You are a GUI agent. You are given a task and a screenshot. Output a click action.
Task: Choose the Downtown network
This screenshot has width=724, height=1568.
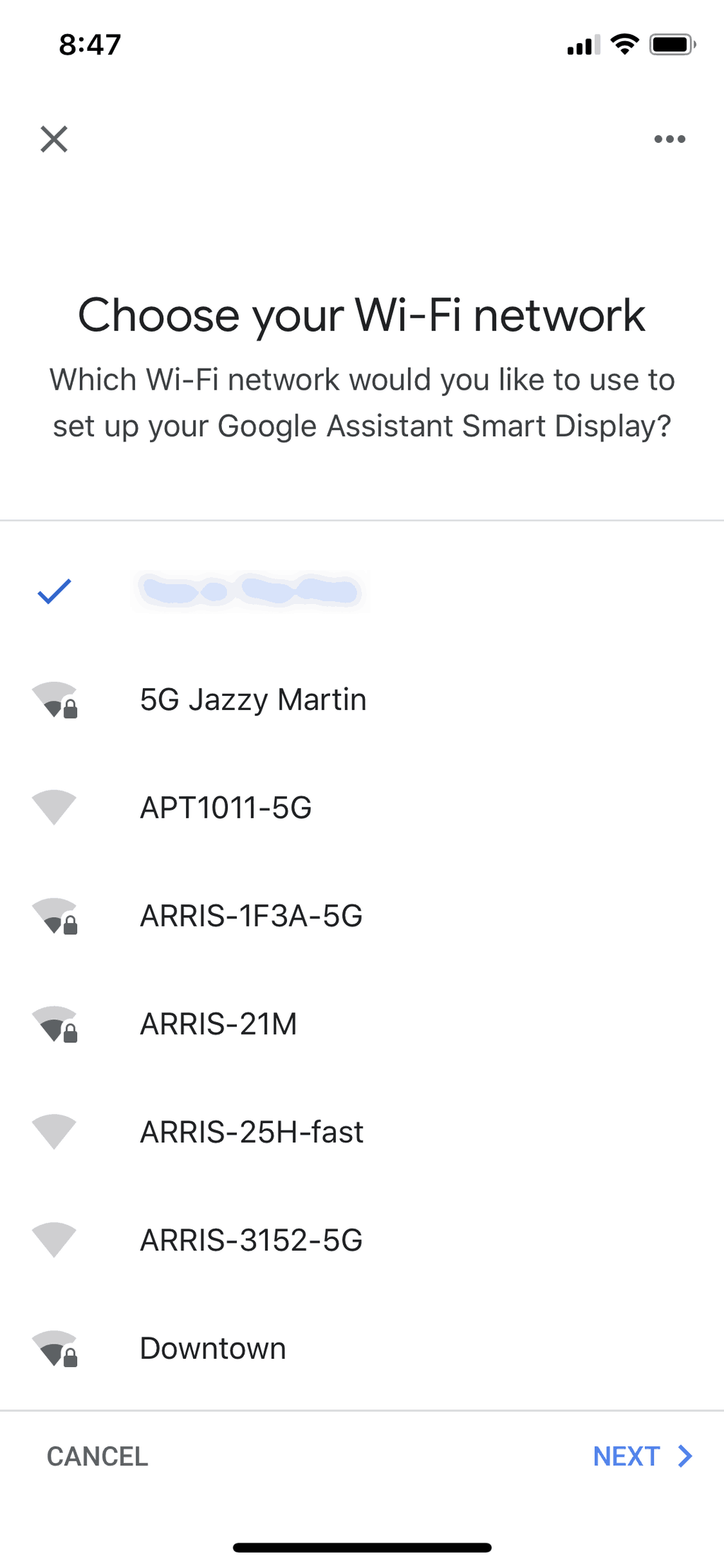pyautogui.click(x=362, y=1349)
